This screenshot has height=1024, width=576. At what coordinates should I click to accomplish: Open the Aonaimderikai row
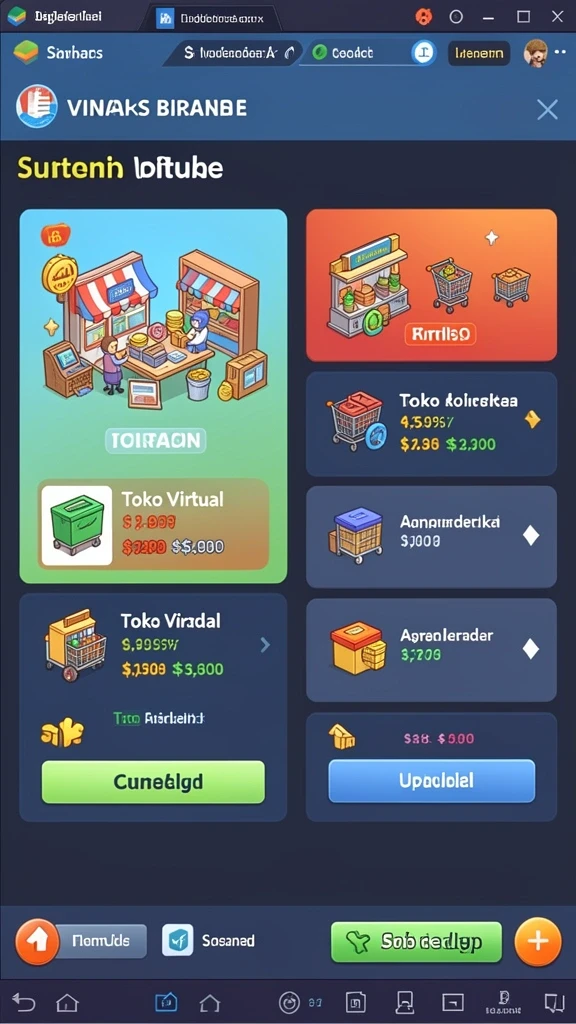431,536
